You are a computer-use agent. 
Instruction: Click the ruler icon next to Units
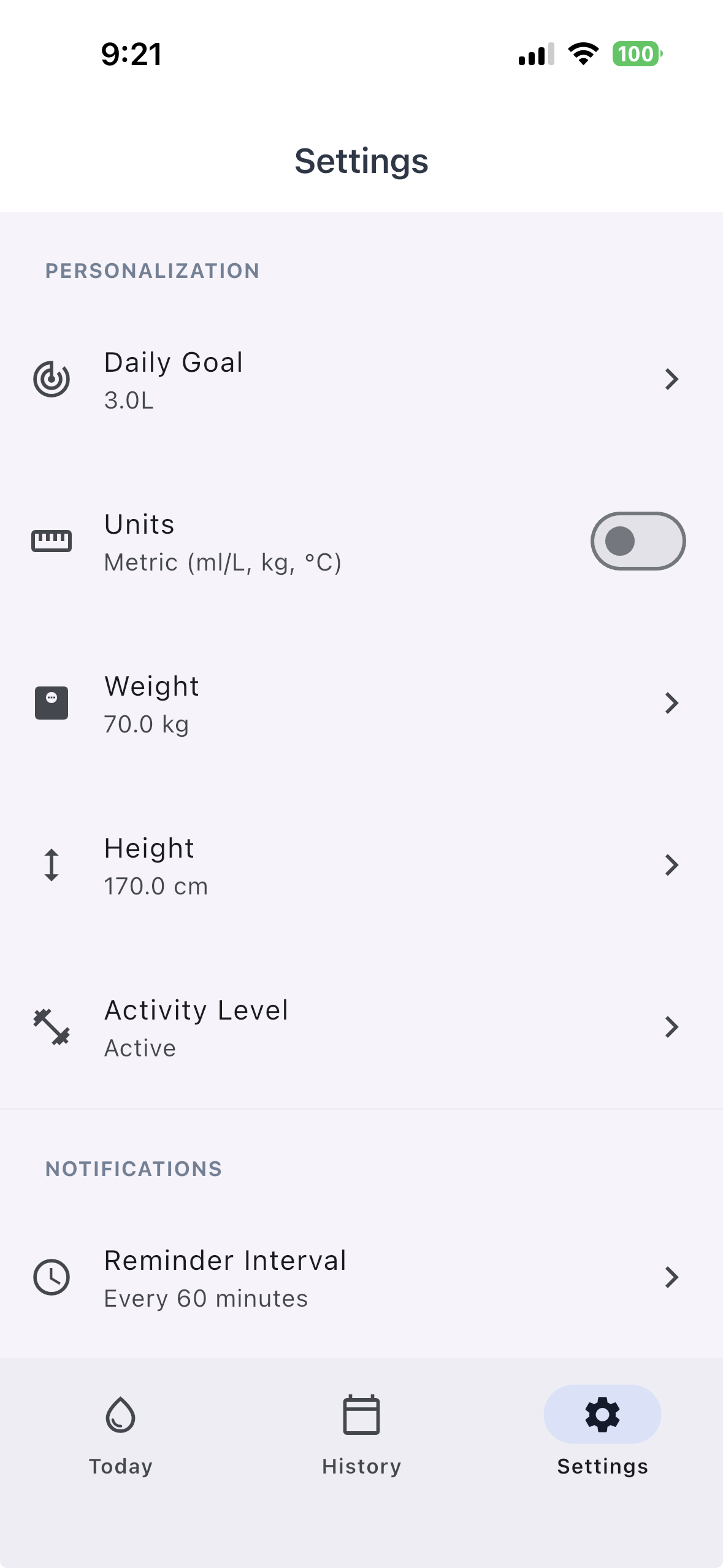(x=52, y=541)
